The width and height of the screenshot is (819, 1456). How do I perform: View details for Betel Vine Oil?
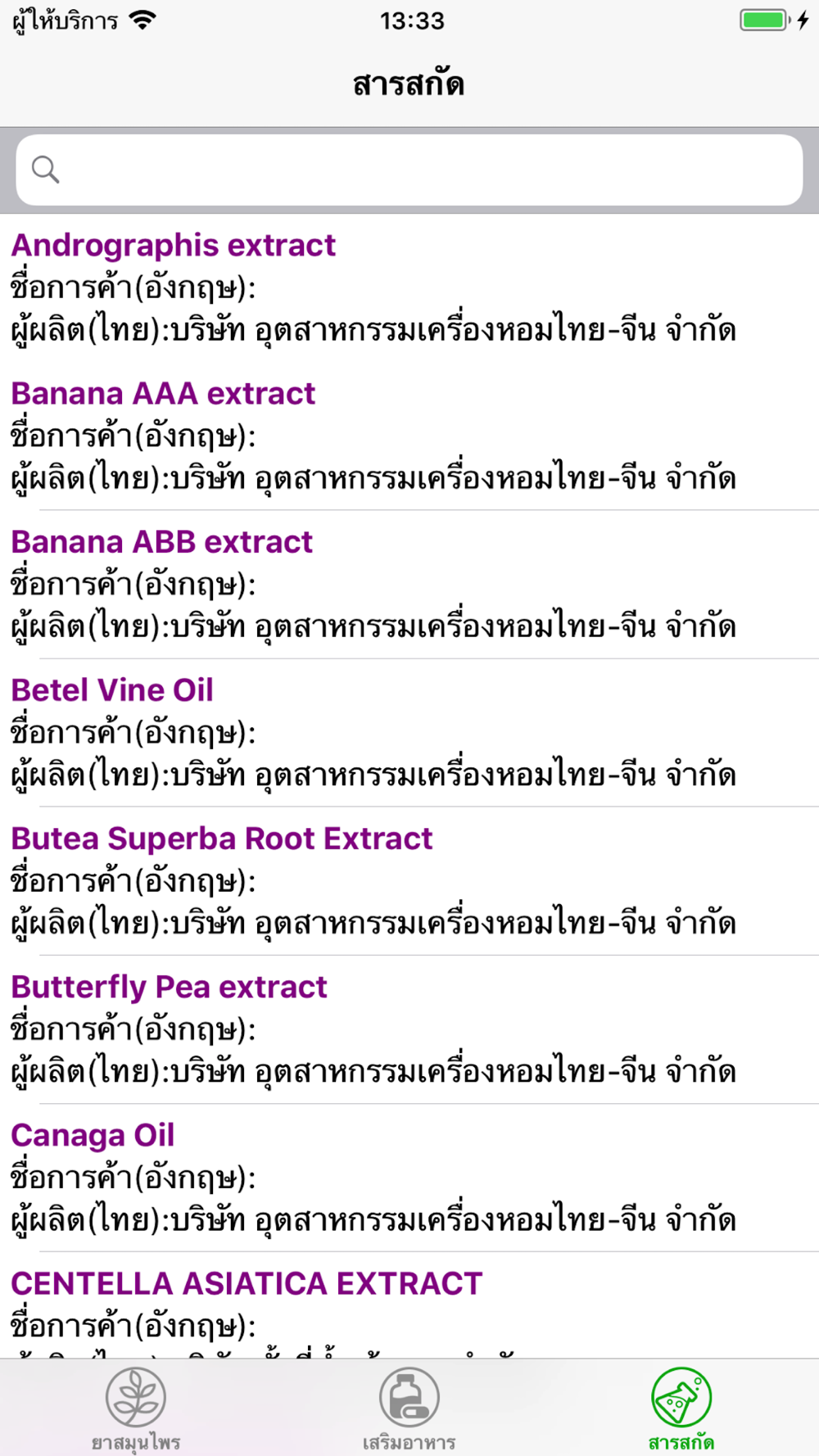pos(409,733)
